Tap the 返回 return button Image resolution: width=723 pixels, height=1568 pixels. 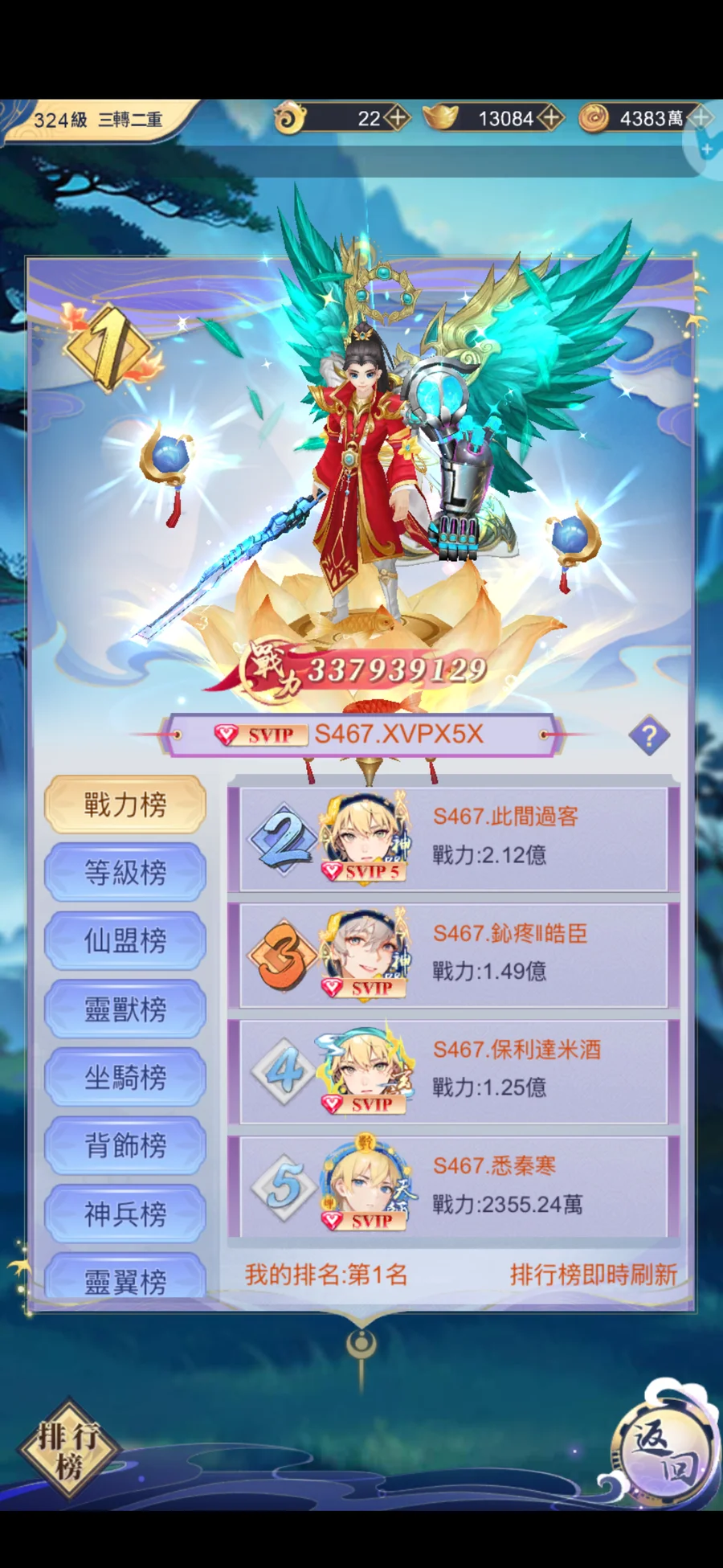click(664, 1443)
